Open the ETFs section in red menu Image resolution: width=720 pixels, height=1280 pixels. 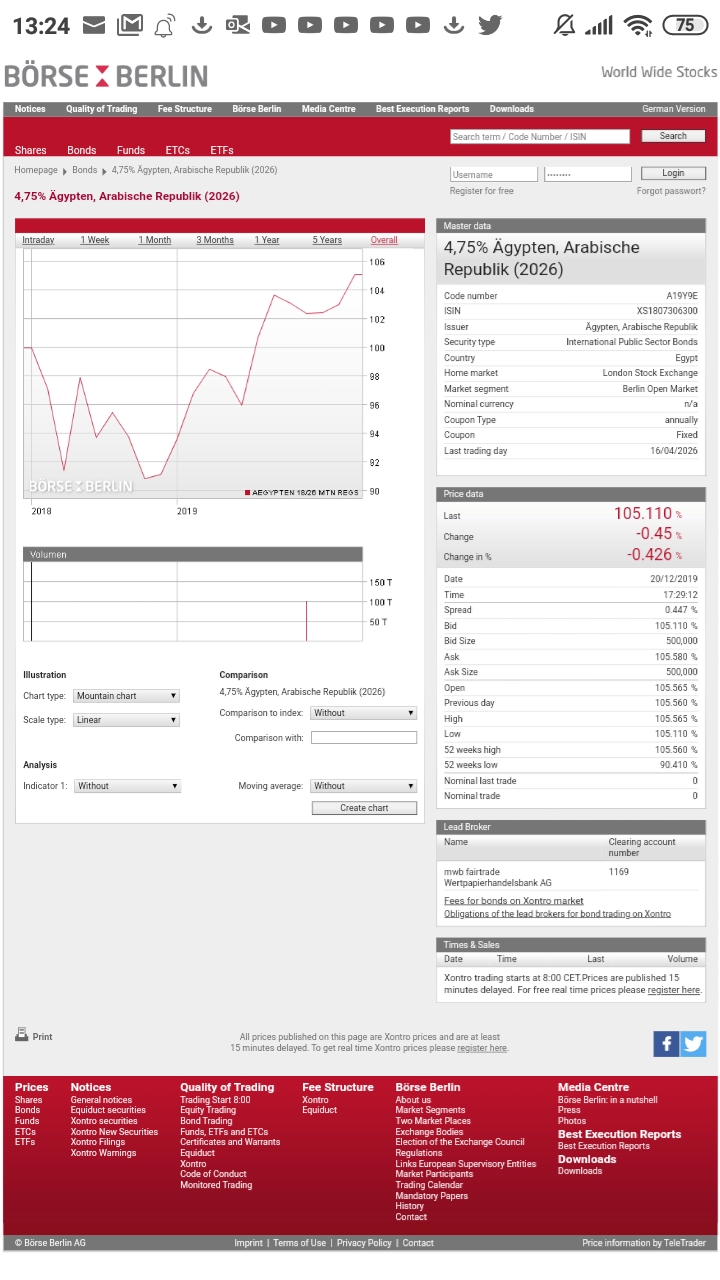point(222,150)
